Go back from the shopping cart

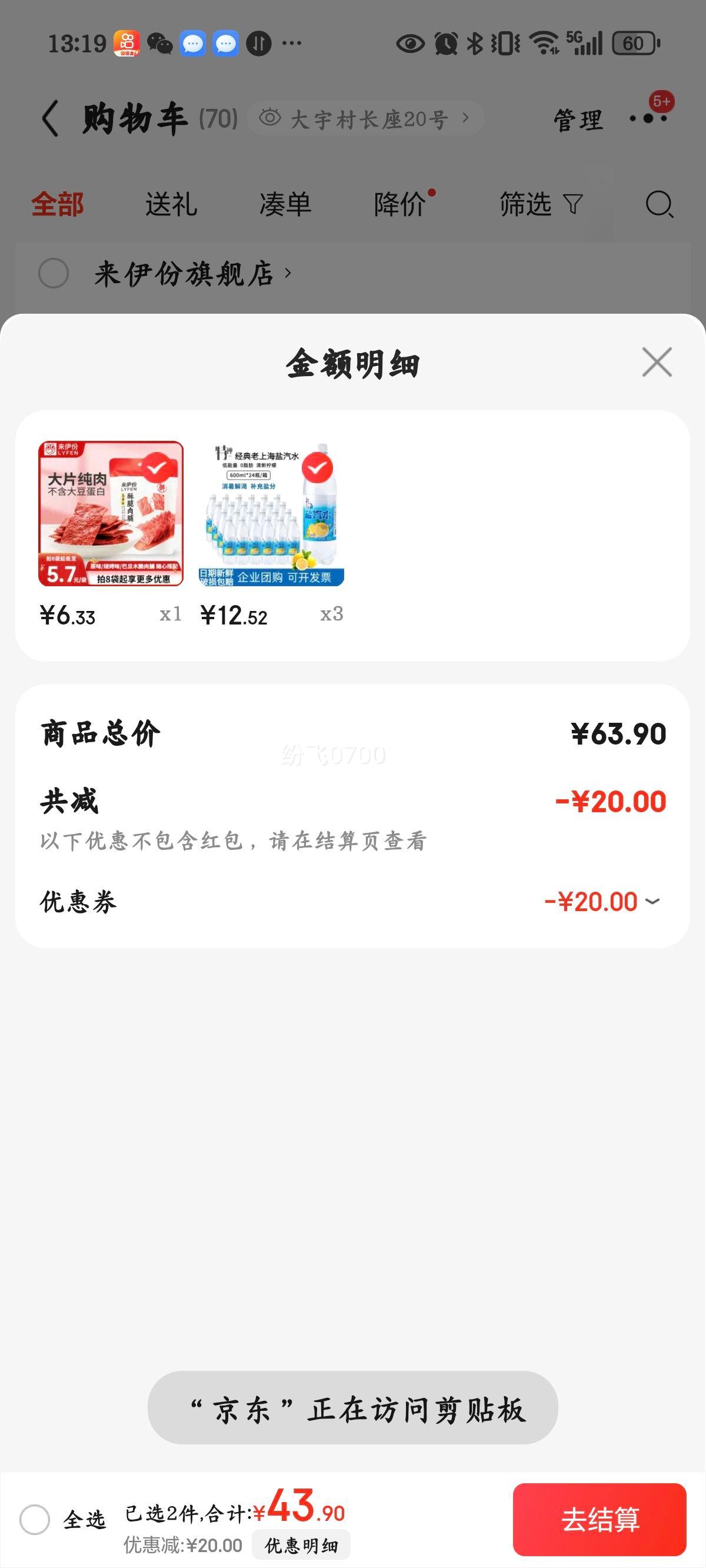(x=51, y=118)
